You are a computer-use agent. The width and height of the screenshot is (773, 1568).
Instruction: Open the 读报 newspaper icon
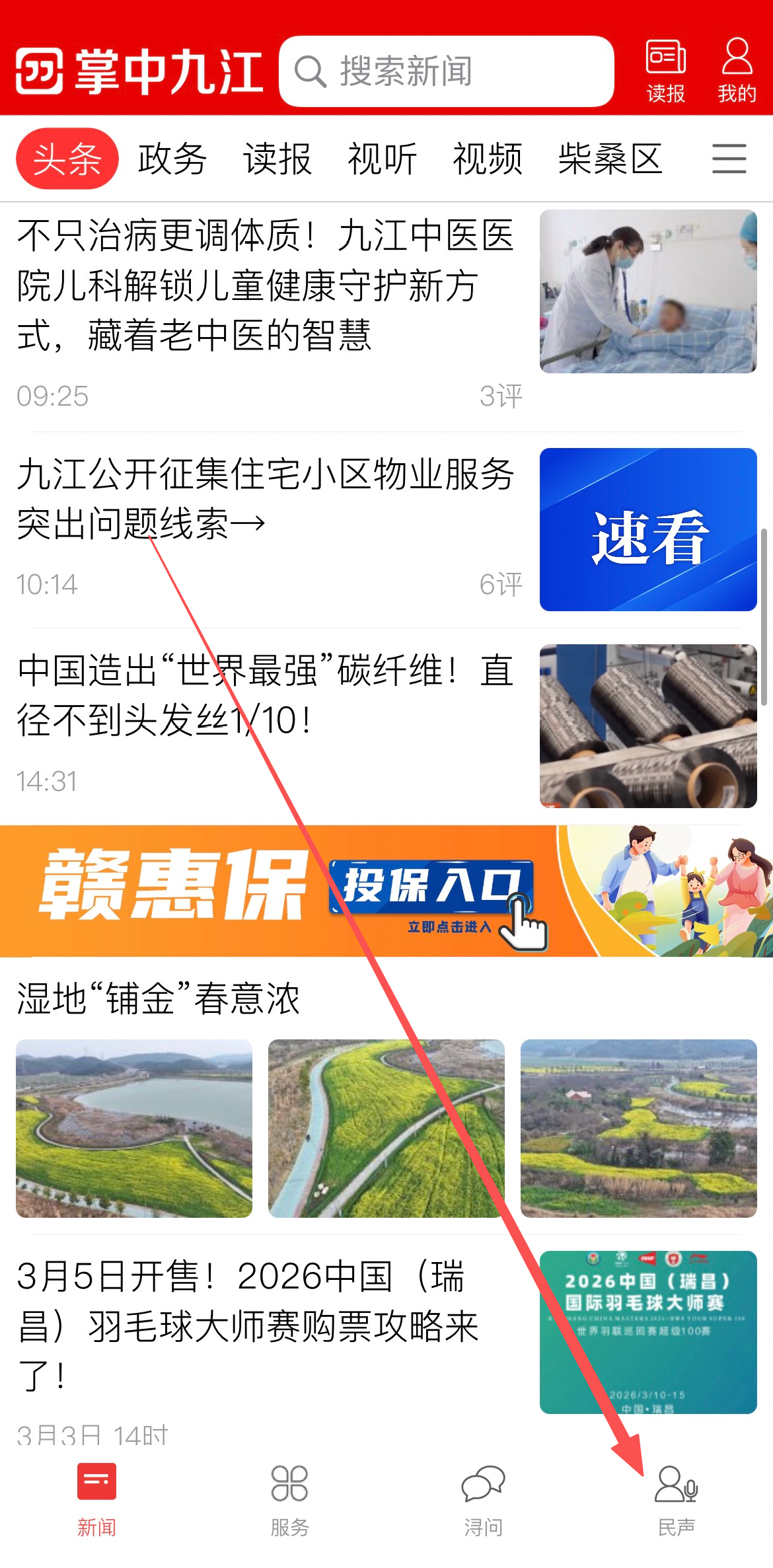[x=665, y=70]
